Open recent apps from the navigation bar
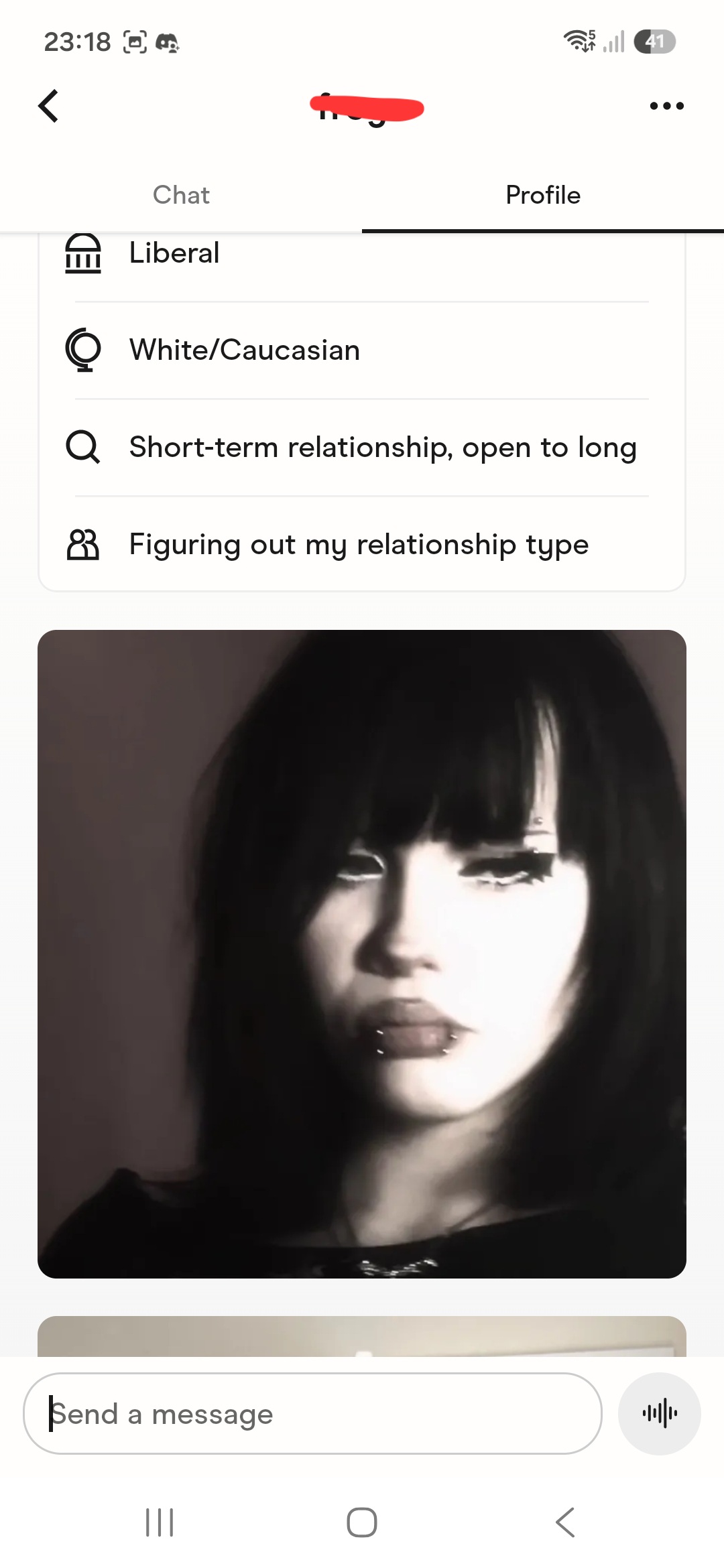This screenshot has height=1568, width=724. pyautogui.click(x=160, y=1522)
